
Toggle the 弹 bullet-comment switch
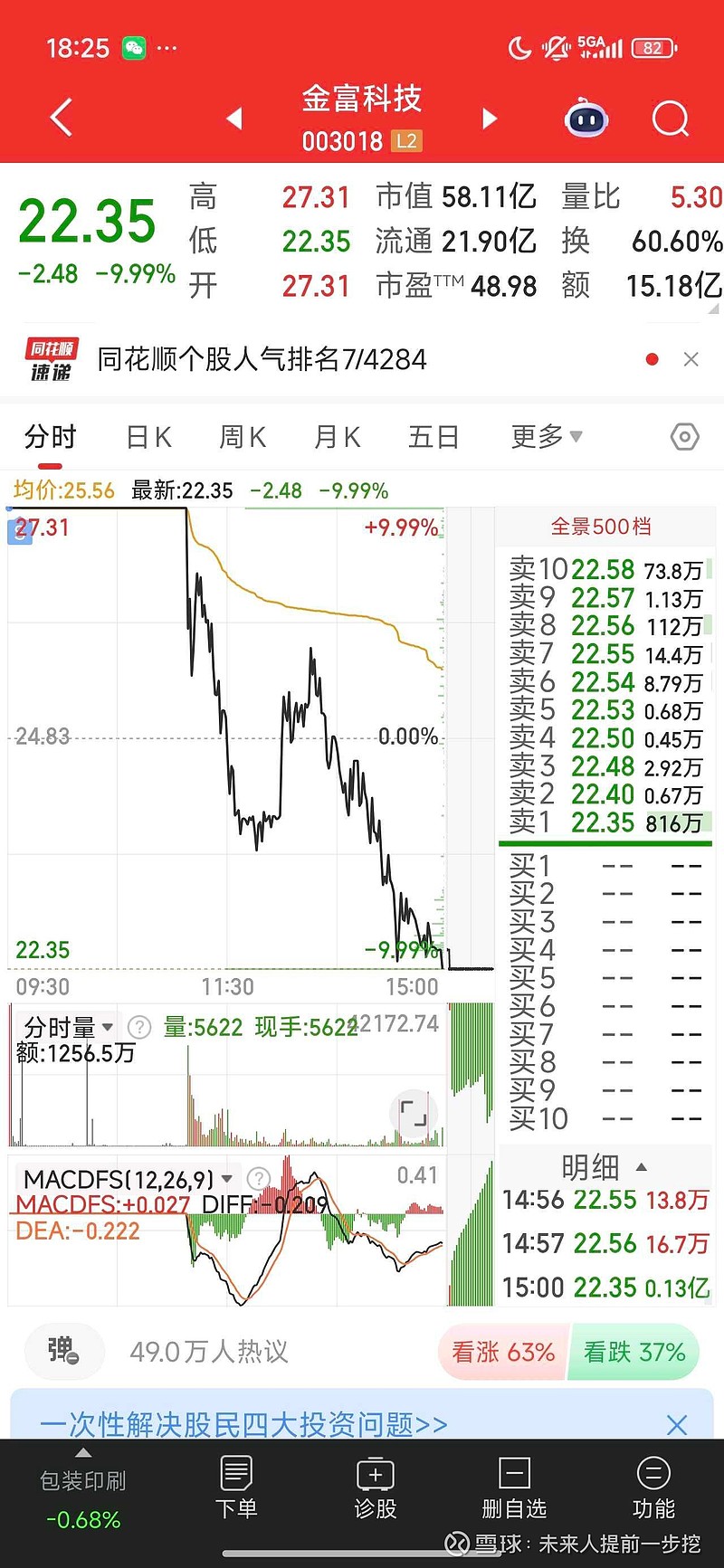click(63, 1352)
